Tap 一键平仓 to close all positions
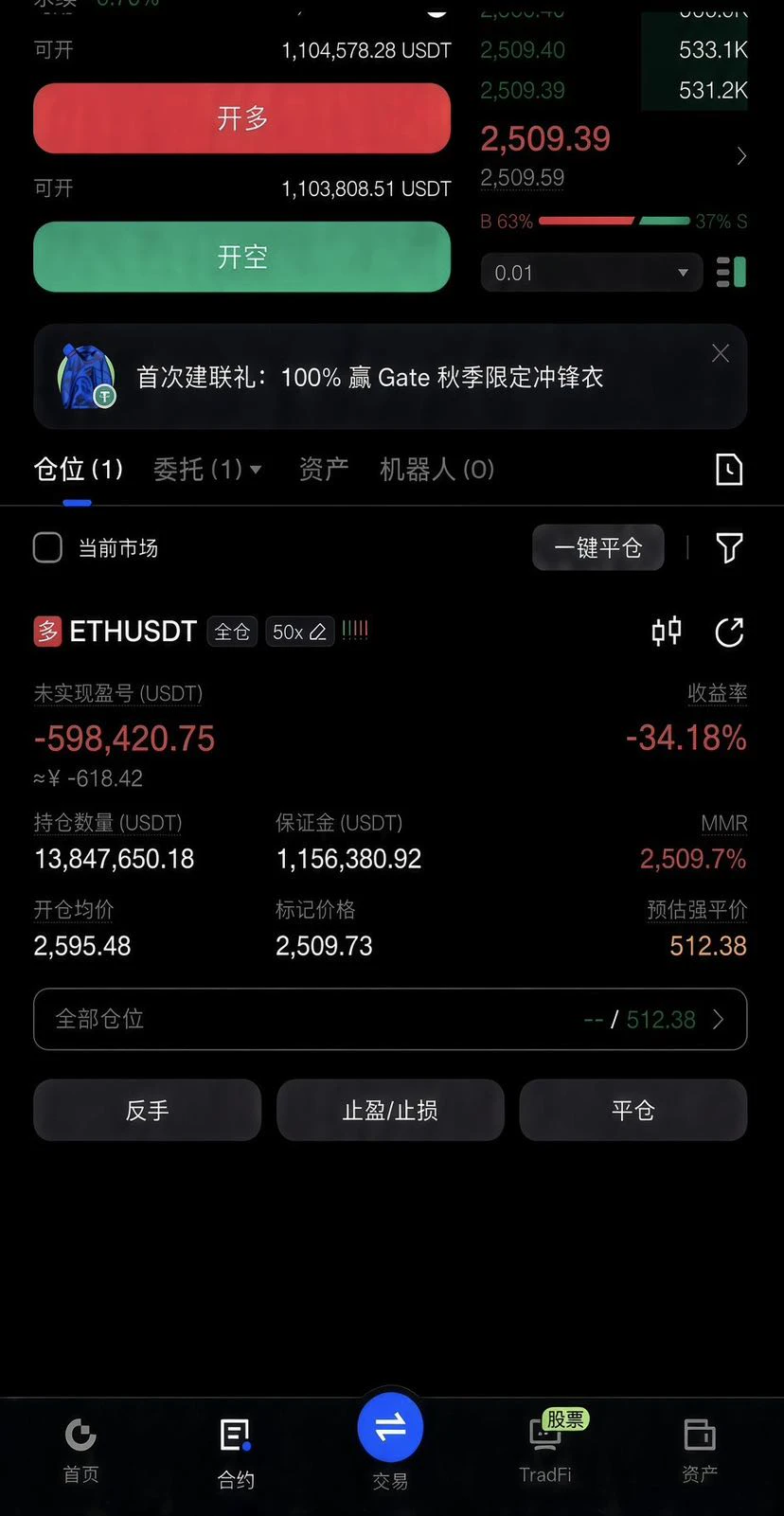The image size is (784, 1516). coord(597,547)
